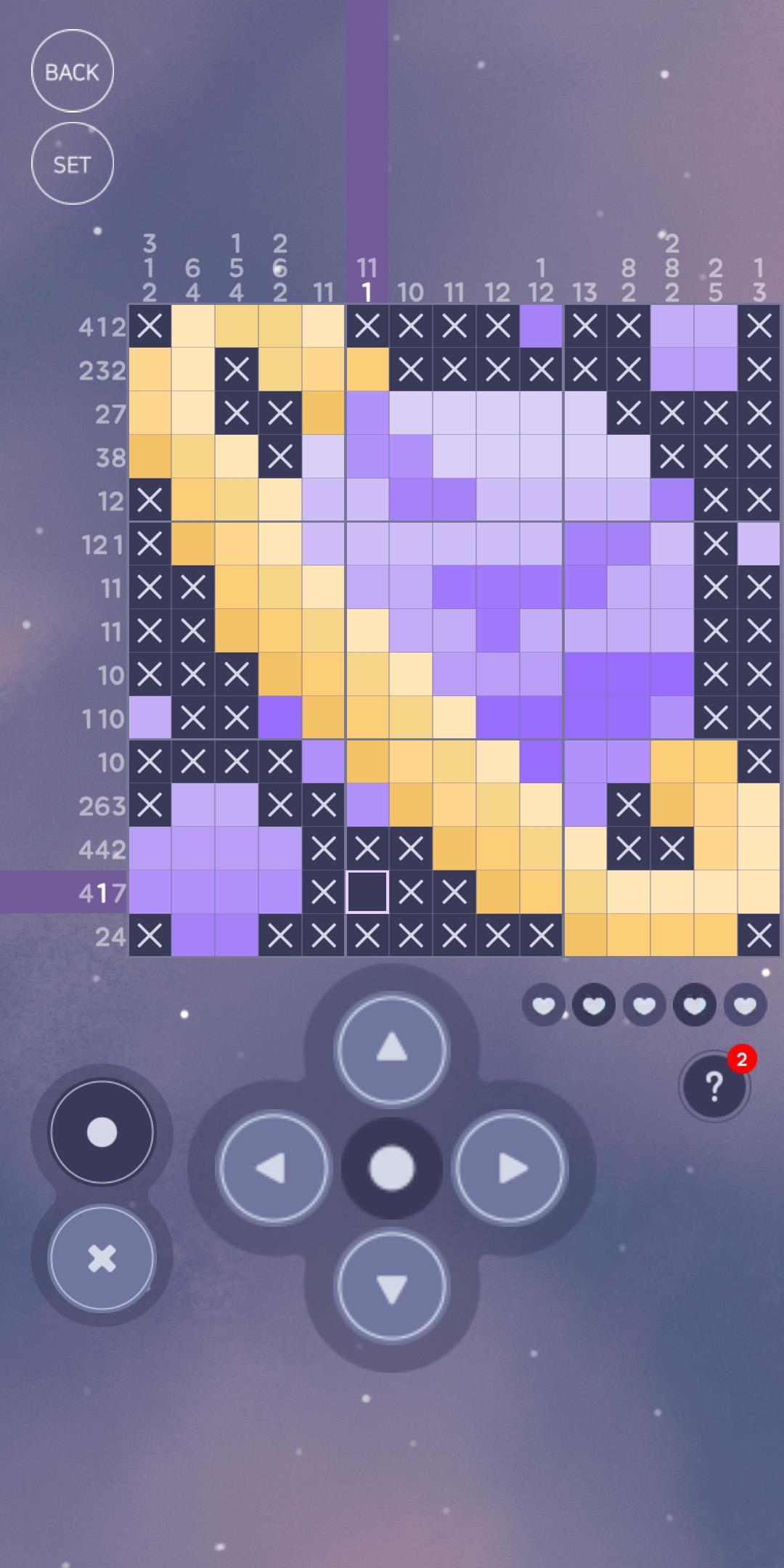Confirm with the center d-pad dot button
784x1568 pixels.
pyautogui.click(x=392, y=1168)
